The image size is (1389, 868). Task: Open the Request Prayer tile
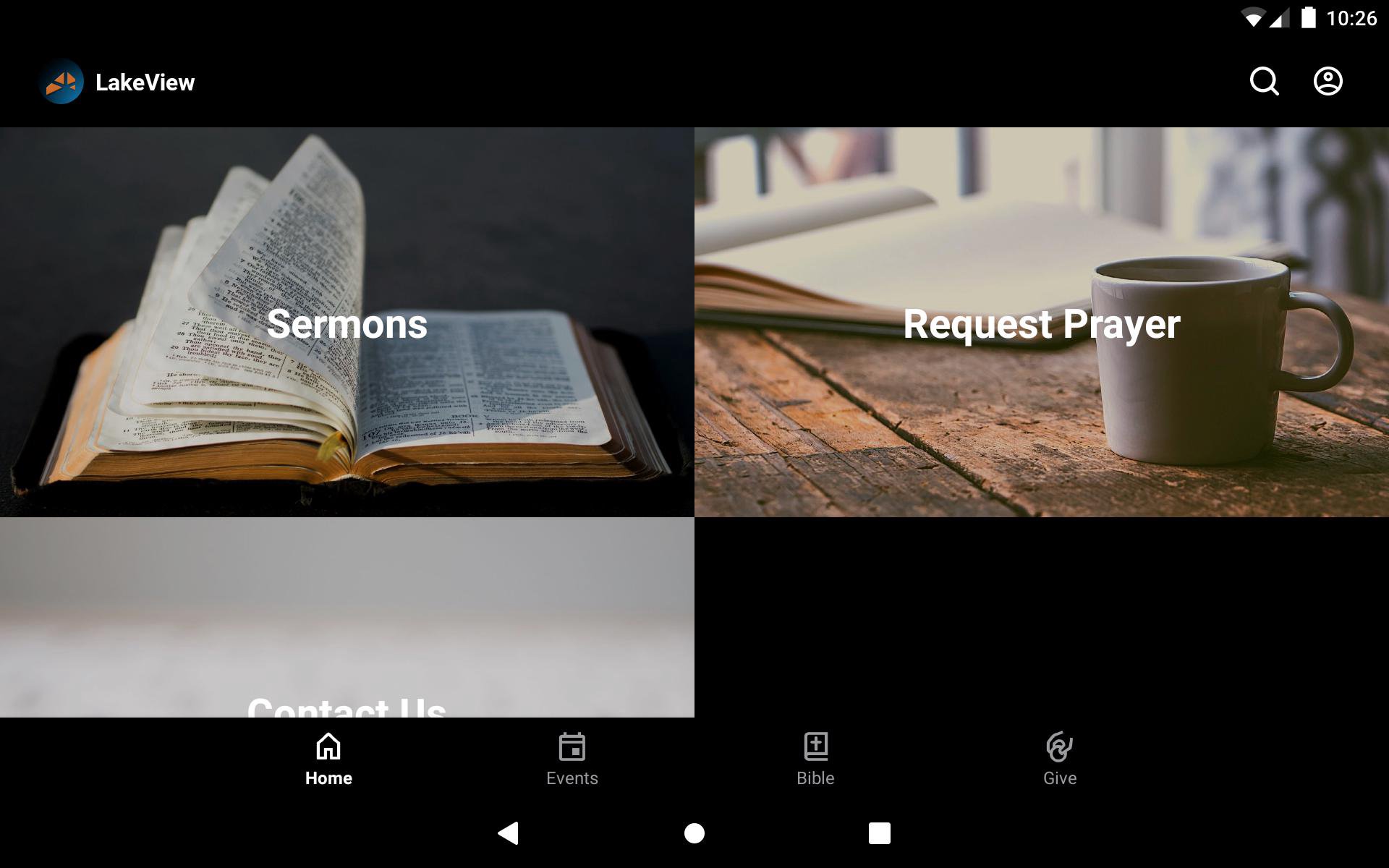tap(1042, 323)
